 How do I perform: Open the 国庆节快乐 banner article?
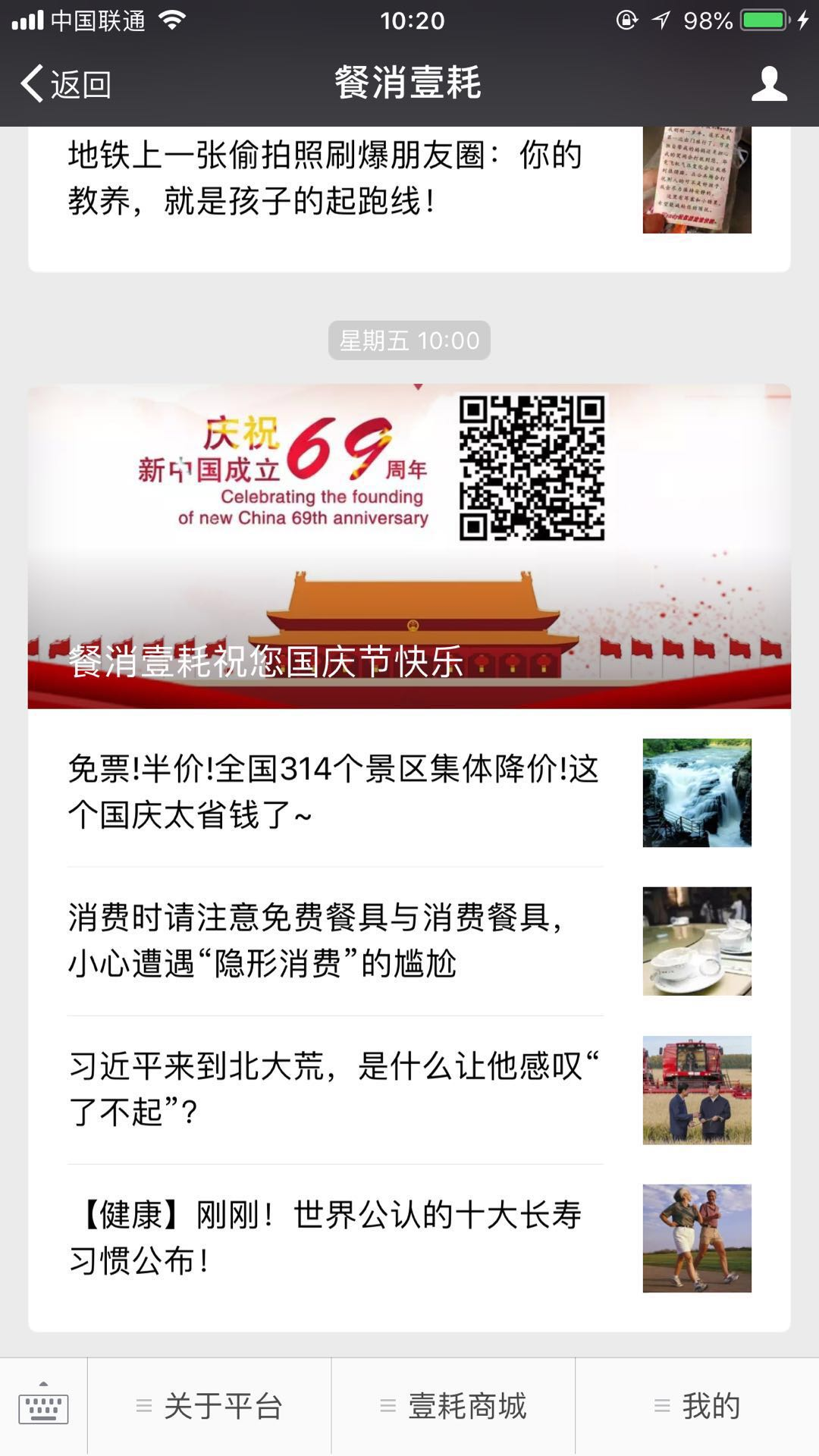pyautogui.click(x=409, y=546)
